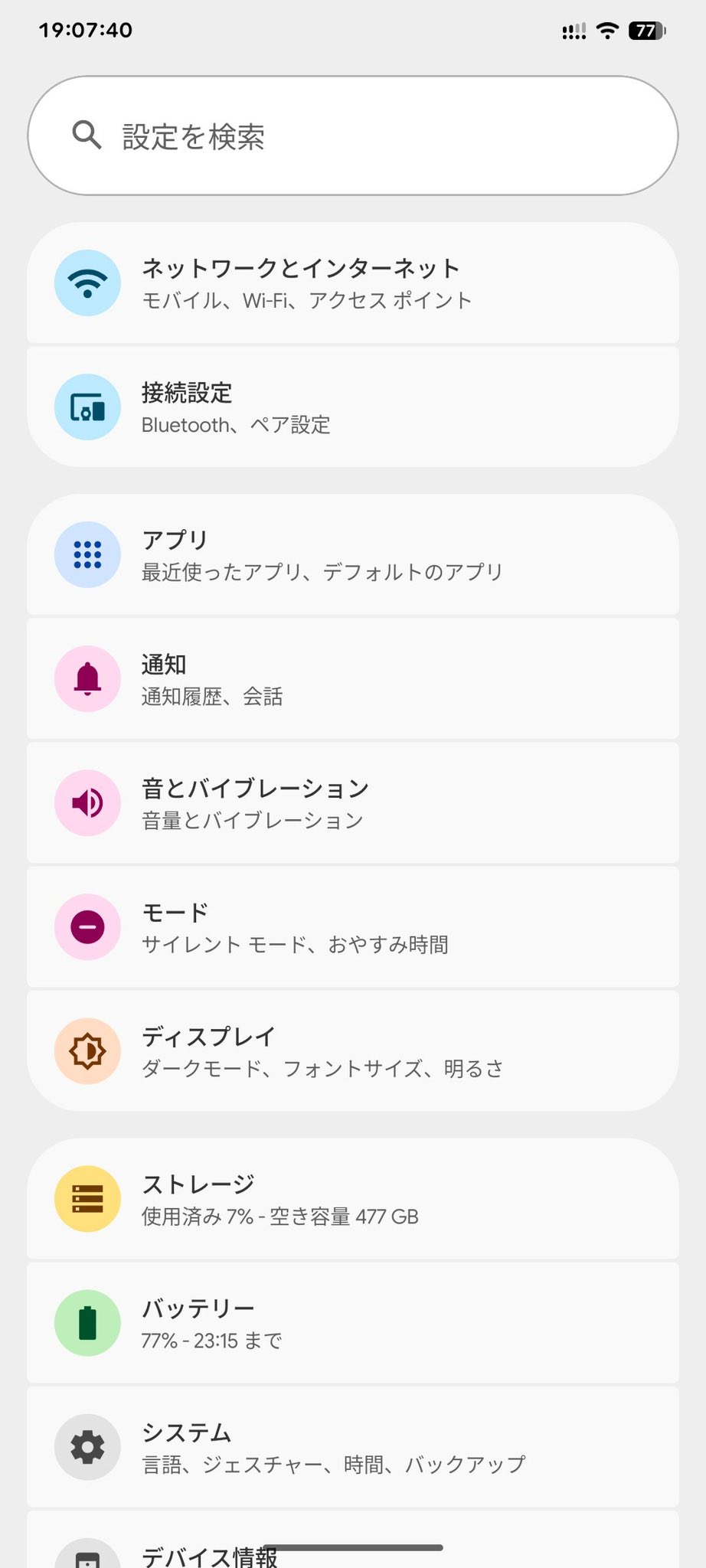Open 音とバイブレーション settings

352,803
